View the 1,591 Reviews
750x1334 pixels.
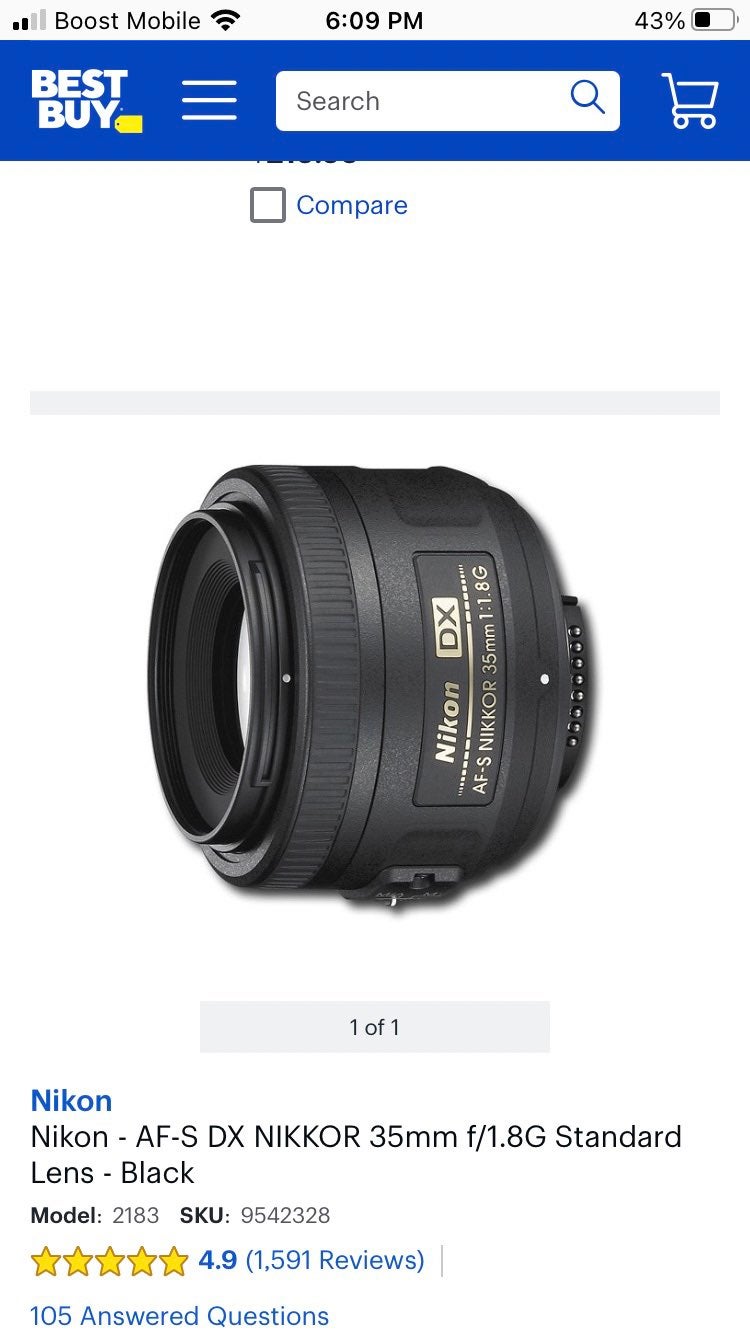pos(335,1260)
